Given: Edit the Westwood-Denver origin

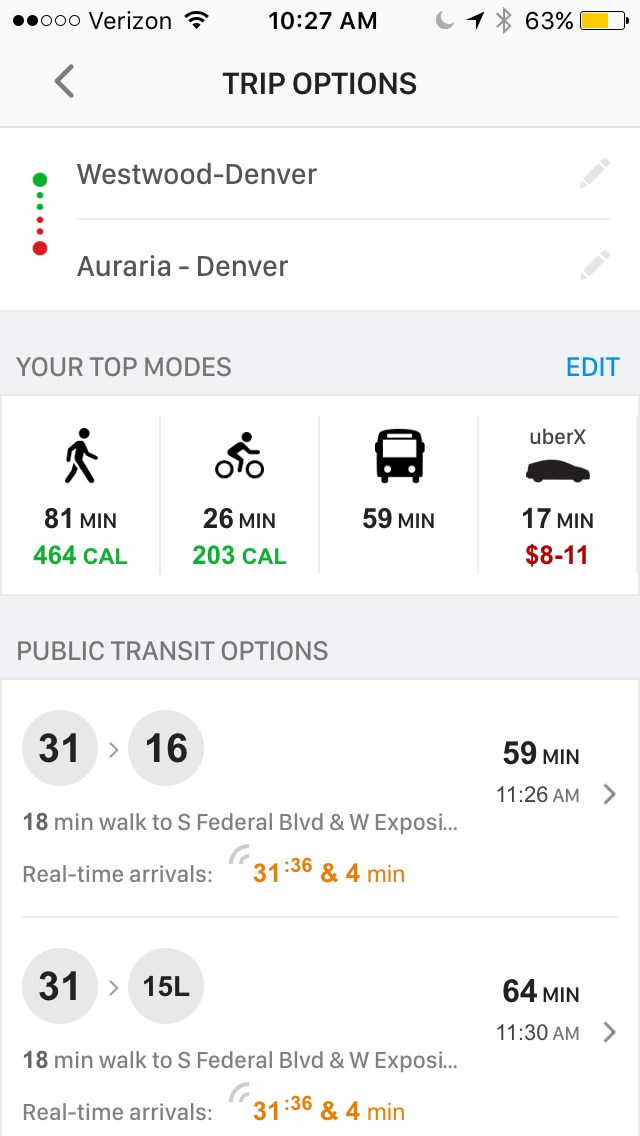Looking at the screenshot, I should [x=594, y=175].
